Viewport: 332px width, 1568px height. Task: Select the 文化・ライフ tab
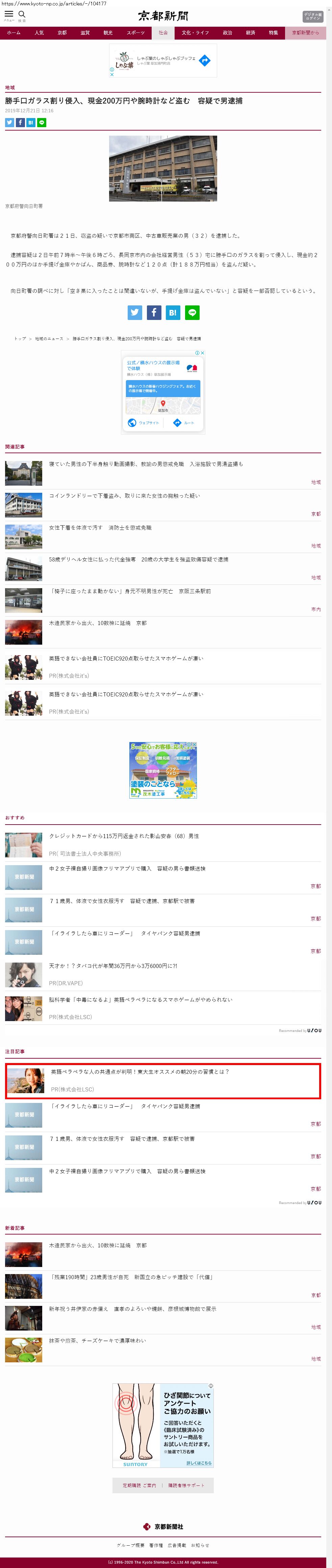pos(195,33)
